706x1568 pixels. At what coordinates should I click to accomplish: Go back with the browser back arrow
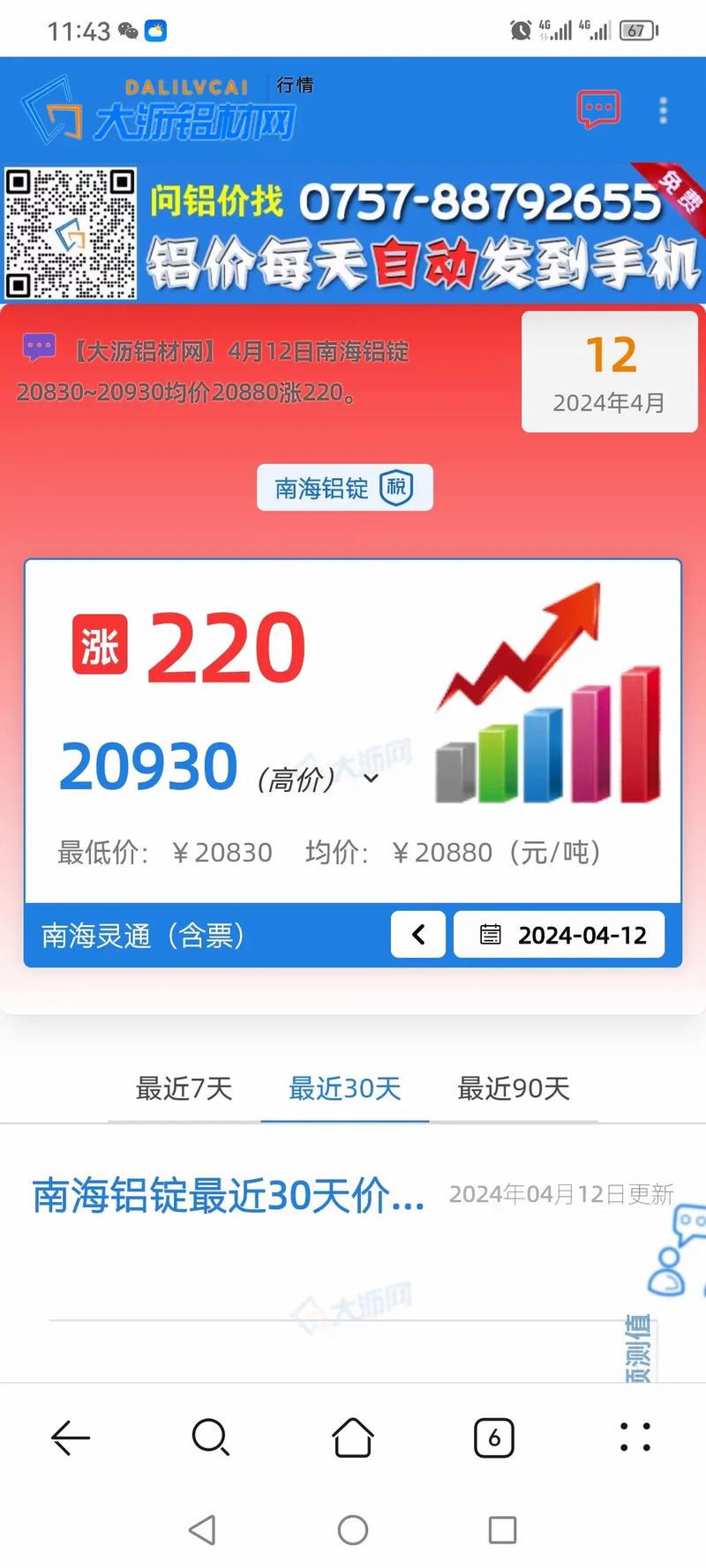71,1438
